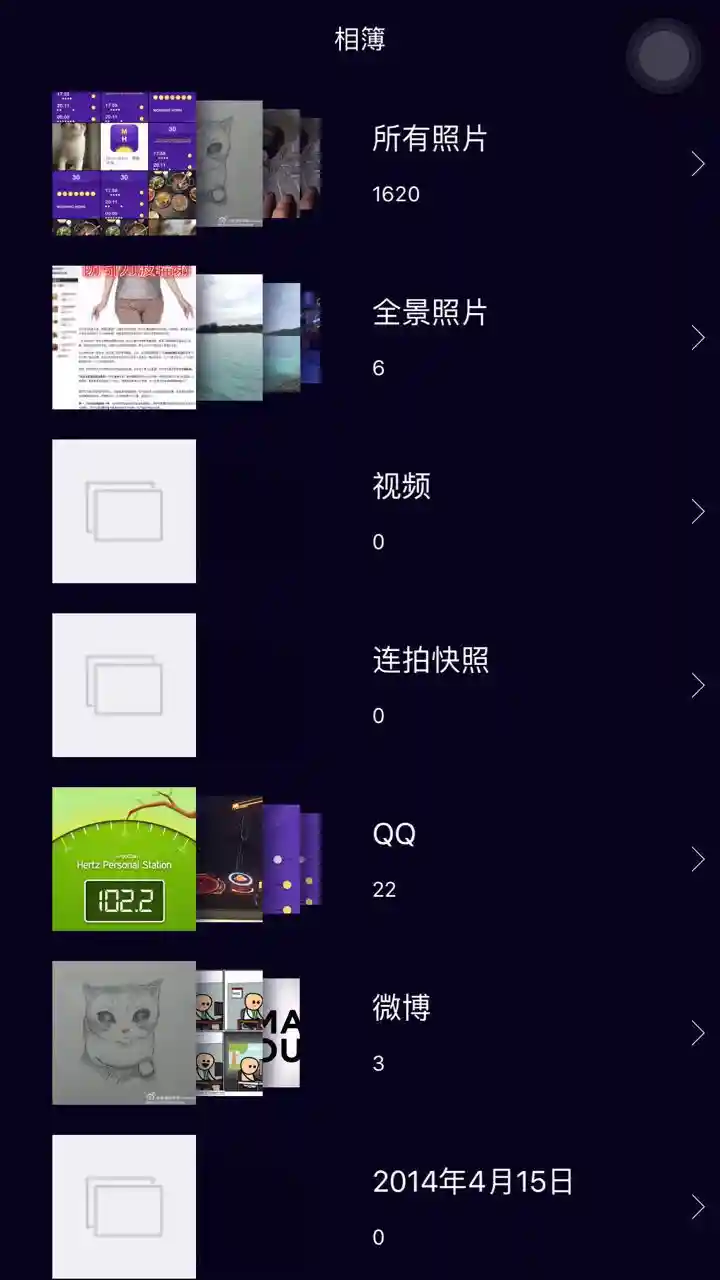This screenshot has width=720, height=1280.
Task: Tap the placeholder icon for 2014年4月15日 album
Action: point(123,1207)
